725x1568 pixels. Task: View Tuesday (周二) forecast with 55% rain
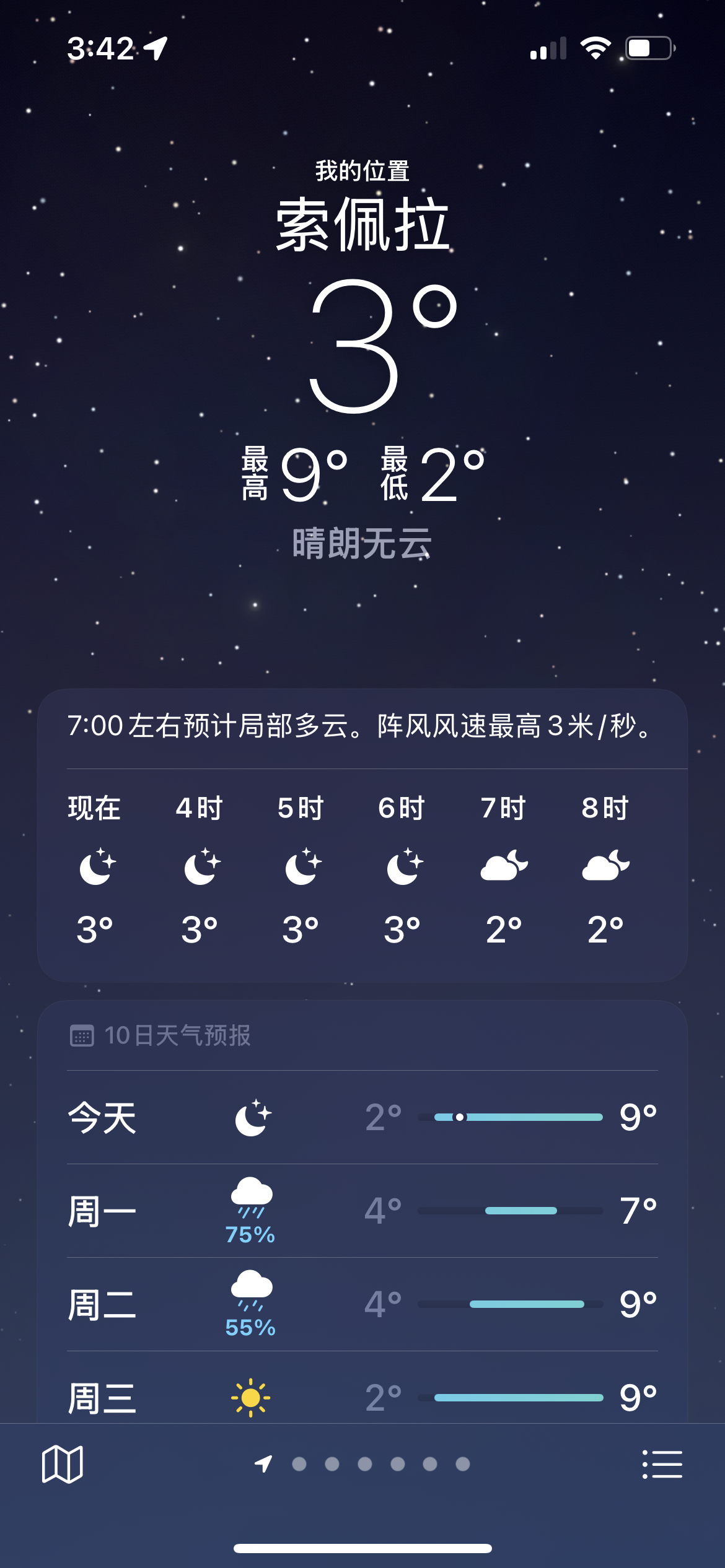tap(362, 1304)
